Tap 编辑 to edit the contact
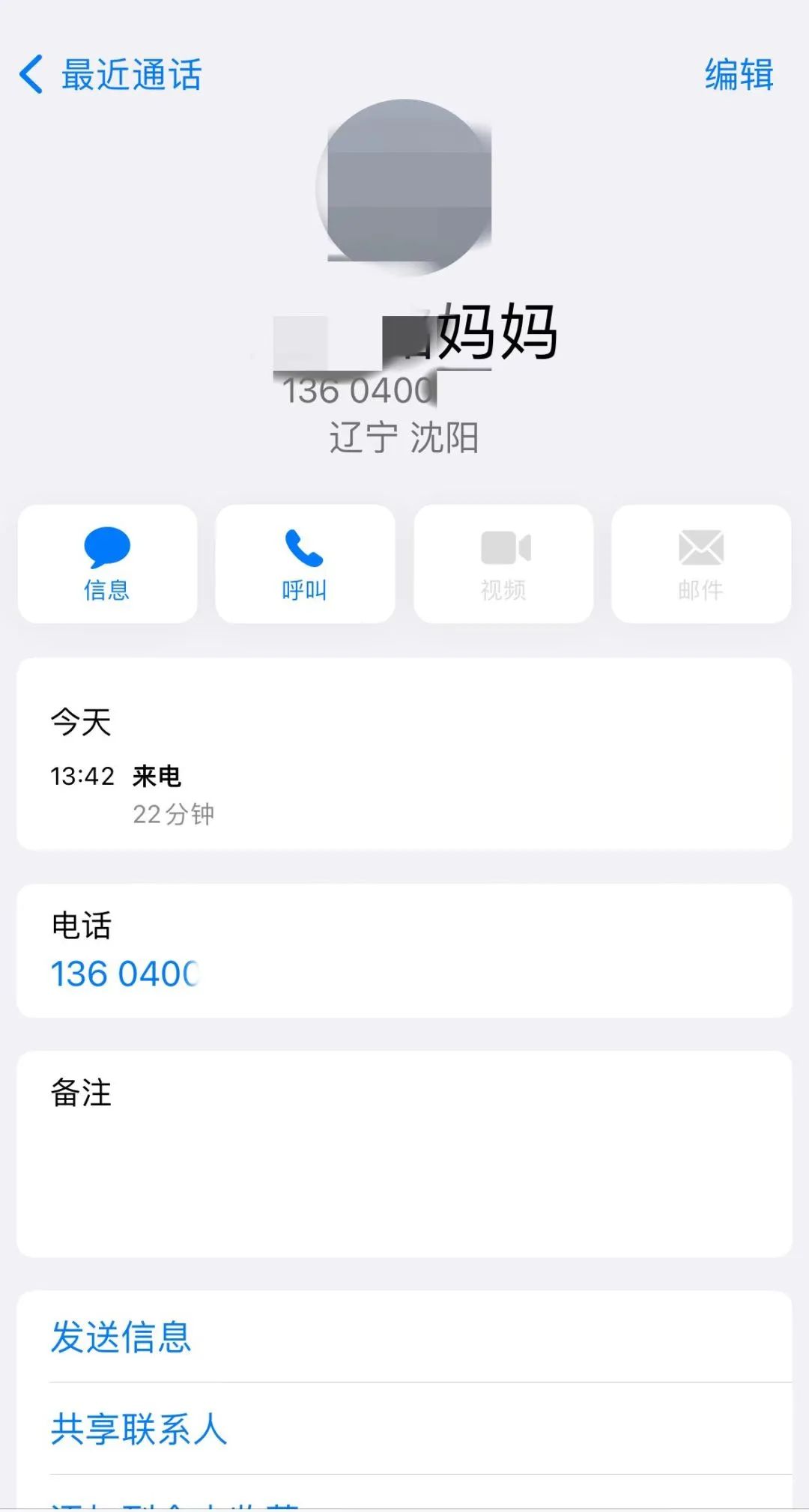Screen dimensions: 809x1512 tap(739, 75)
